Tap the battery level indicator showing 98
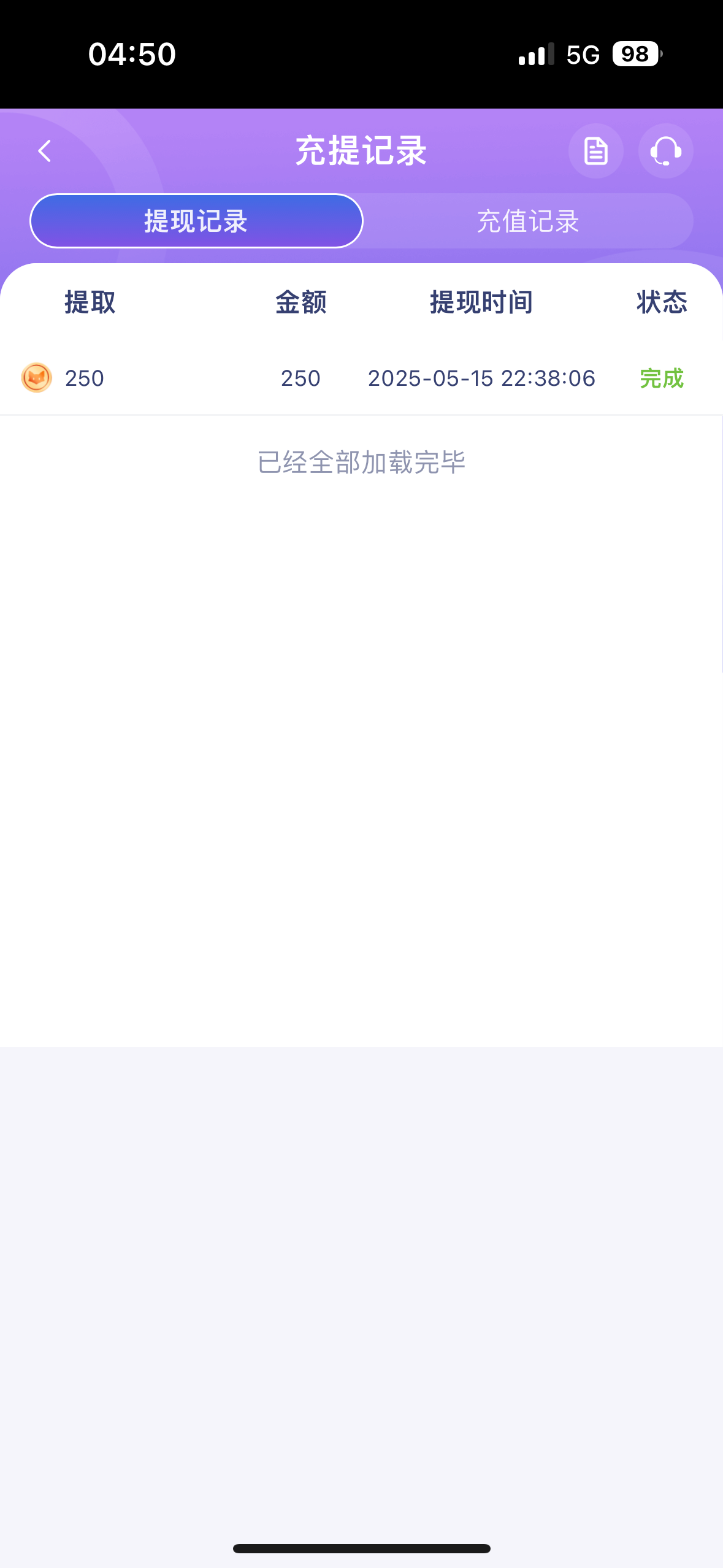The image size is (723, 1568). (634, 55)
